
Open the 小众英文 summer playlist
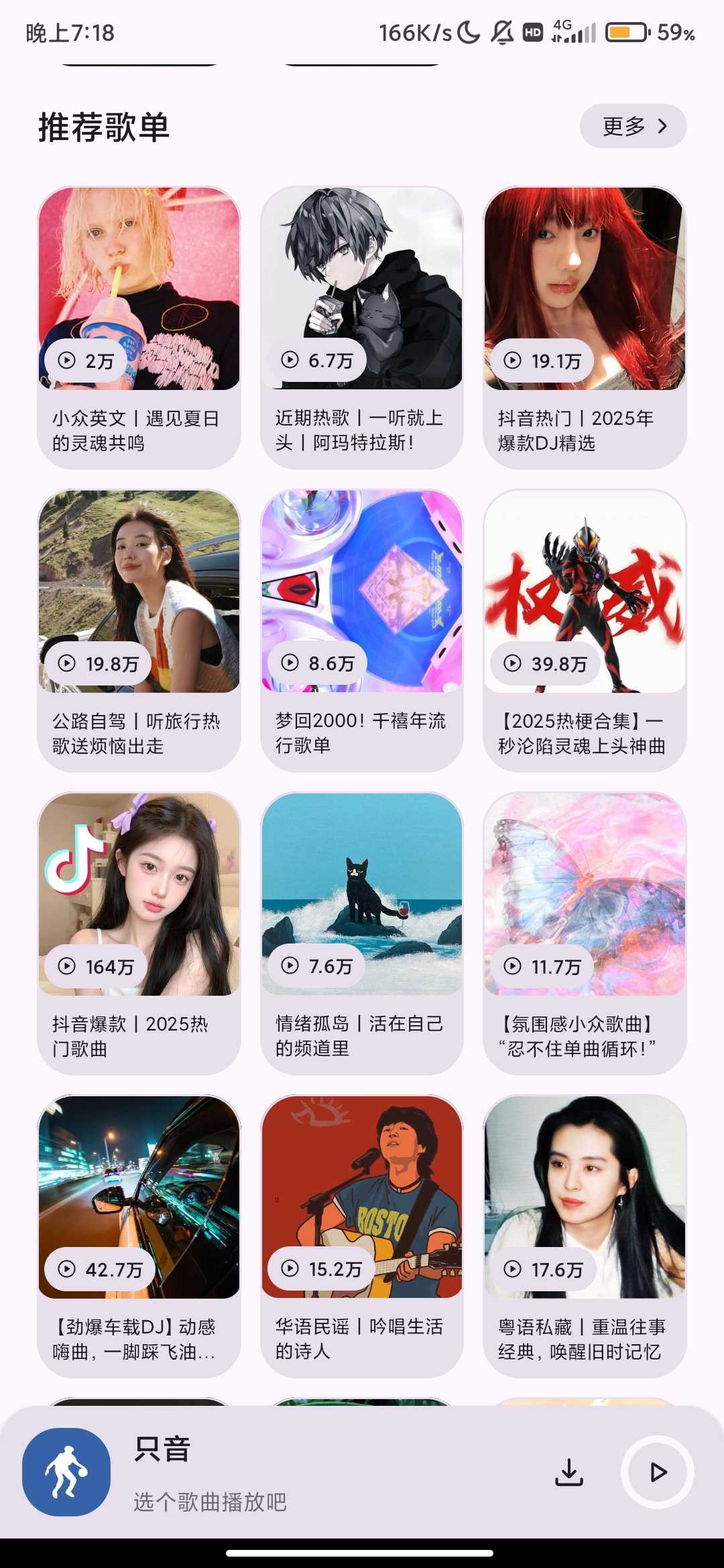click(x=139, y=327)
